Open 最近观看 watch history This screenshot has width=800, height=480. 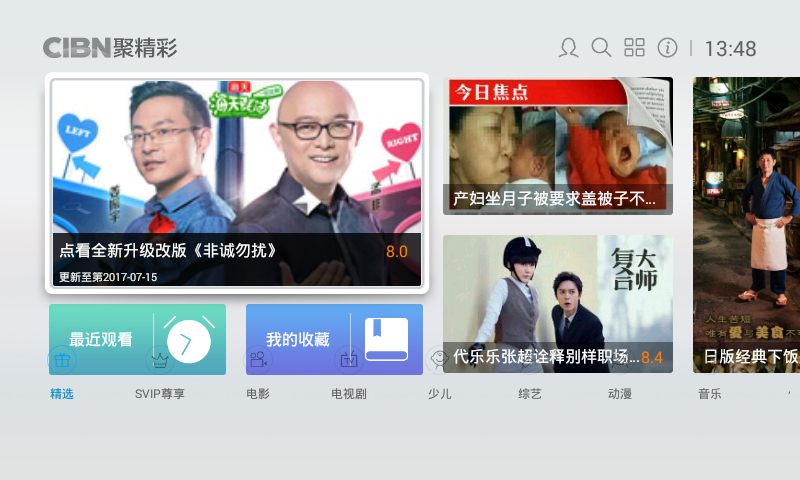(137, 339)
